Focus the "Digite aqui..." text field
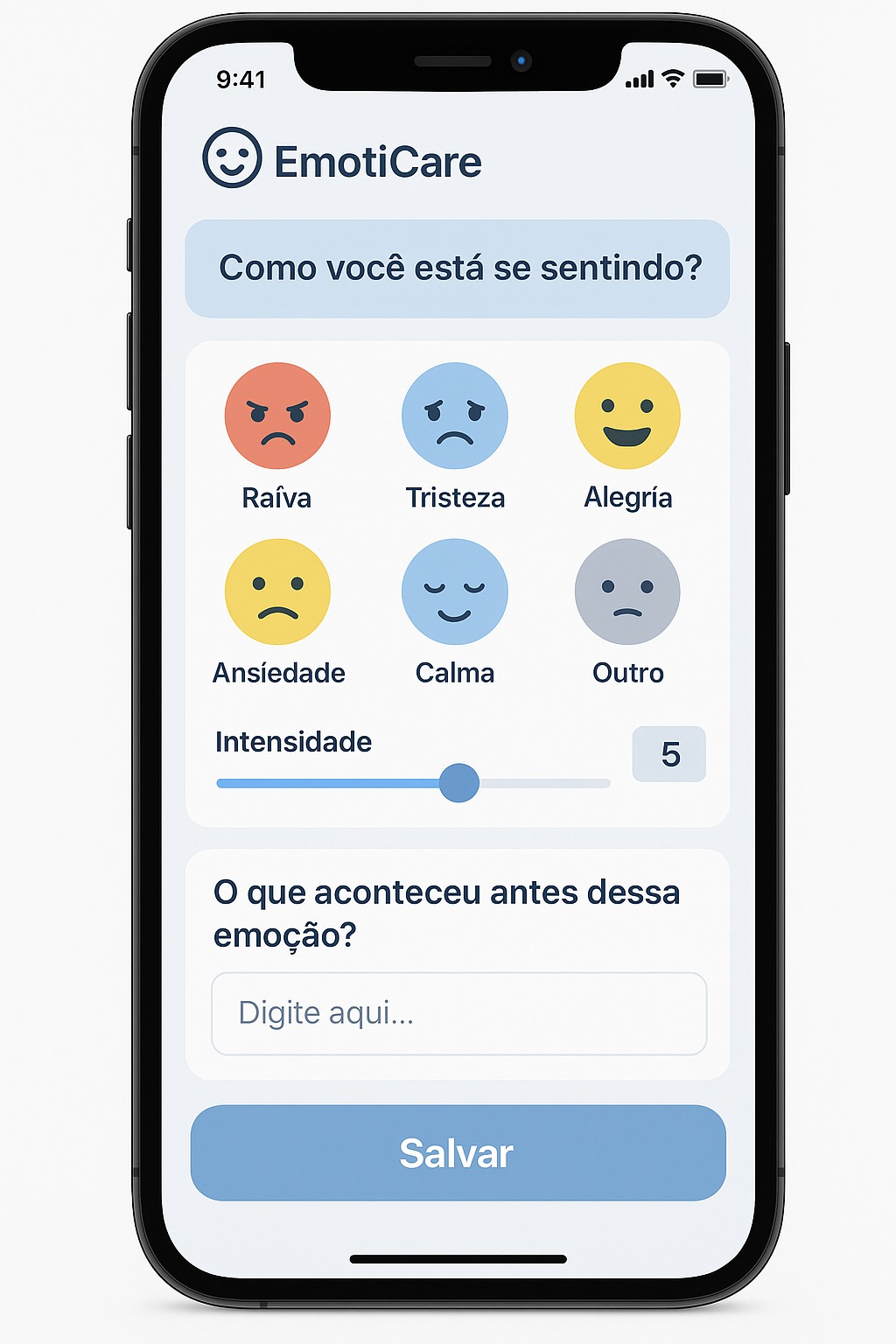The height and width of the screenshot is (1344, 896). coord(458,1013)
